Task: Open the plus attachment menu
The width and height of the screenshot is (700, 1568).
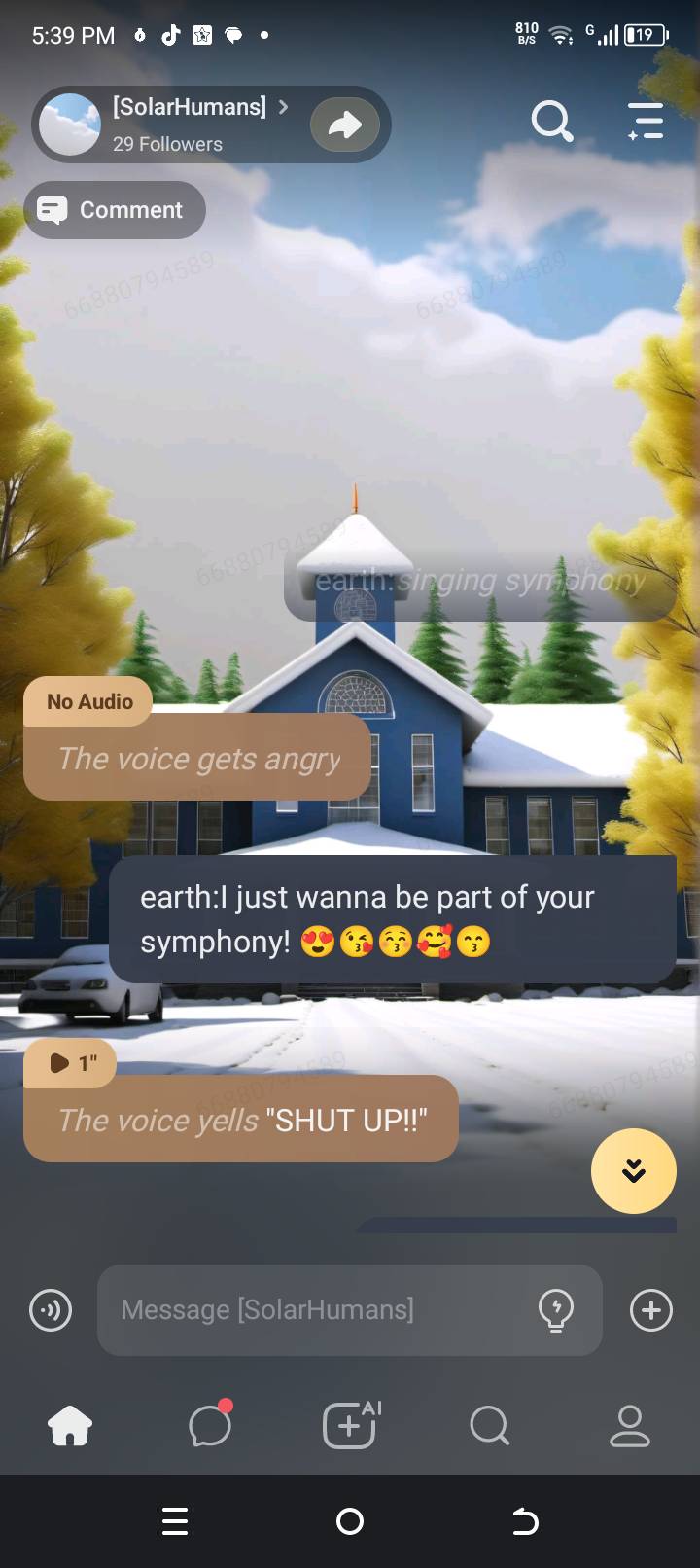Action: pyautogui.click(x=651, y=1310)
